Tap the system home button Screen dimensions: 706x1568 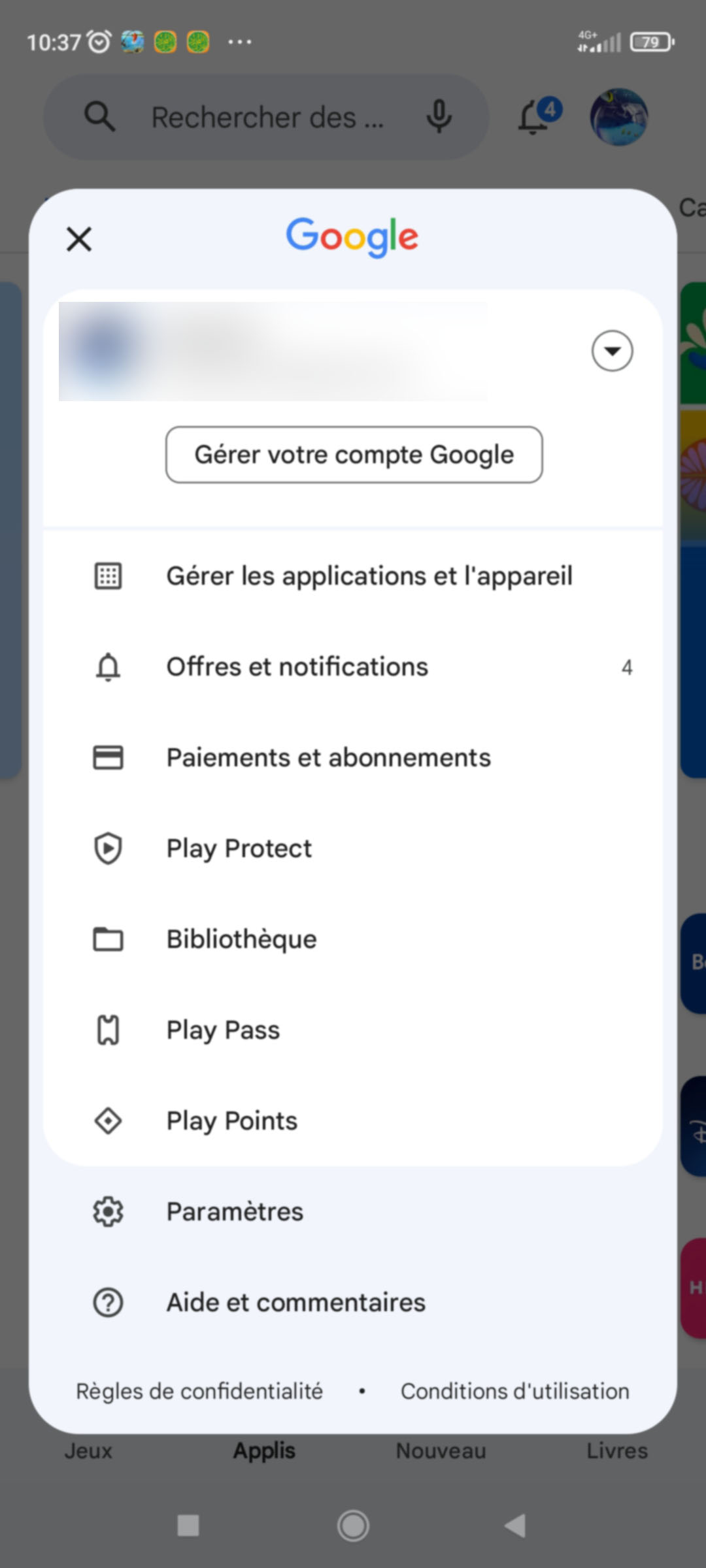coord(353,1526)
